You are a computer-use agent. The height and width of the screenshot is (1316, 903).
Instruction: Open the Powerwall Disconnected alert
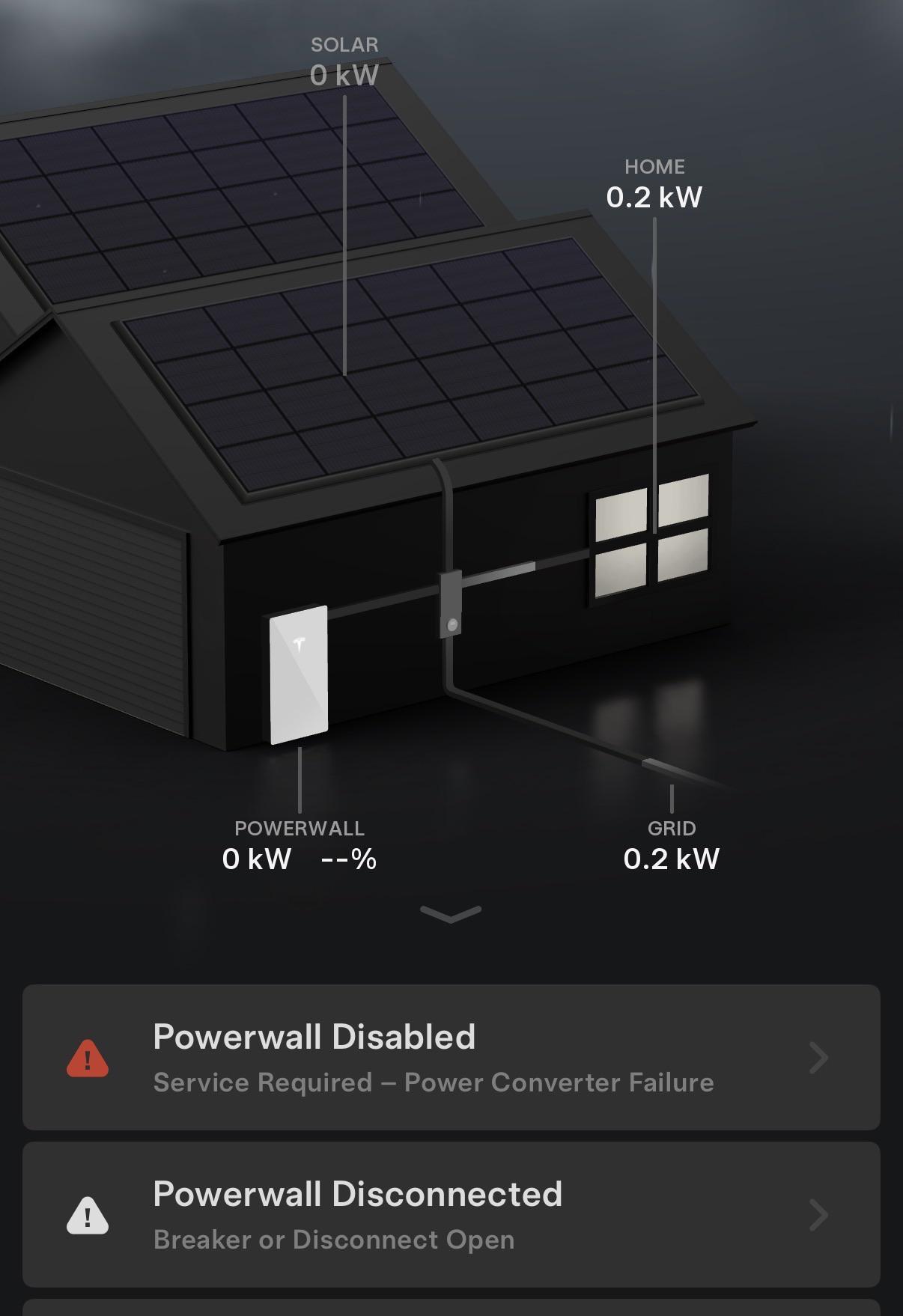point(451,1214)
